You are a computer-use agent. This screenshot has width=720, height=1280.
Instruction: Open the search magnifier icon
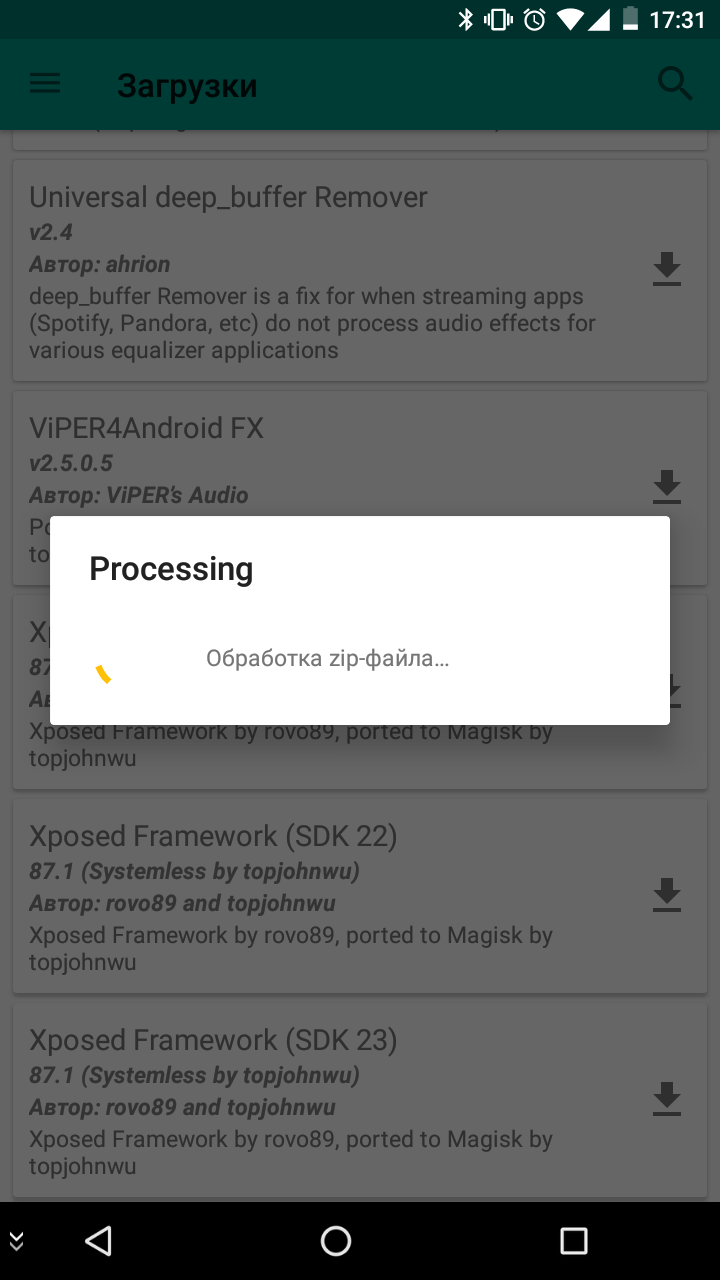(675, 84)
